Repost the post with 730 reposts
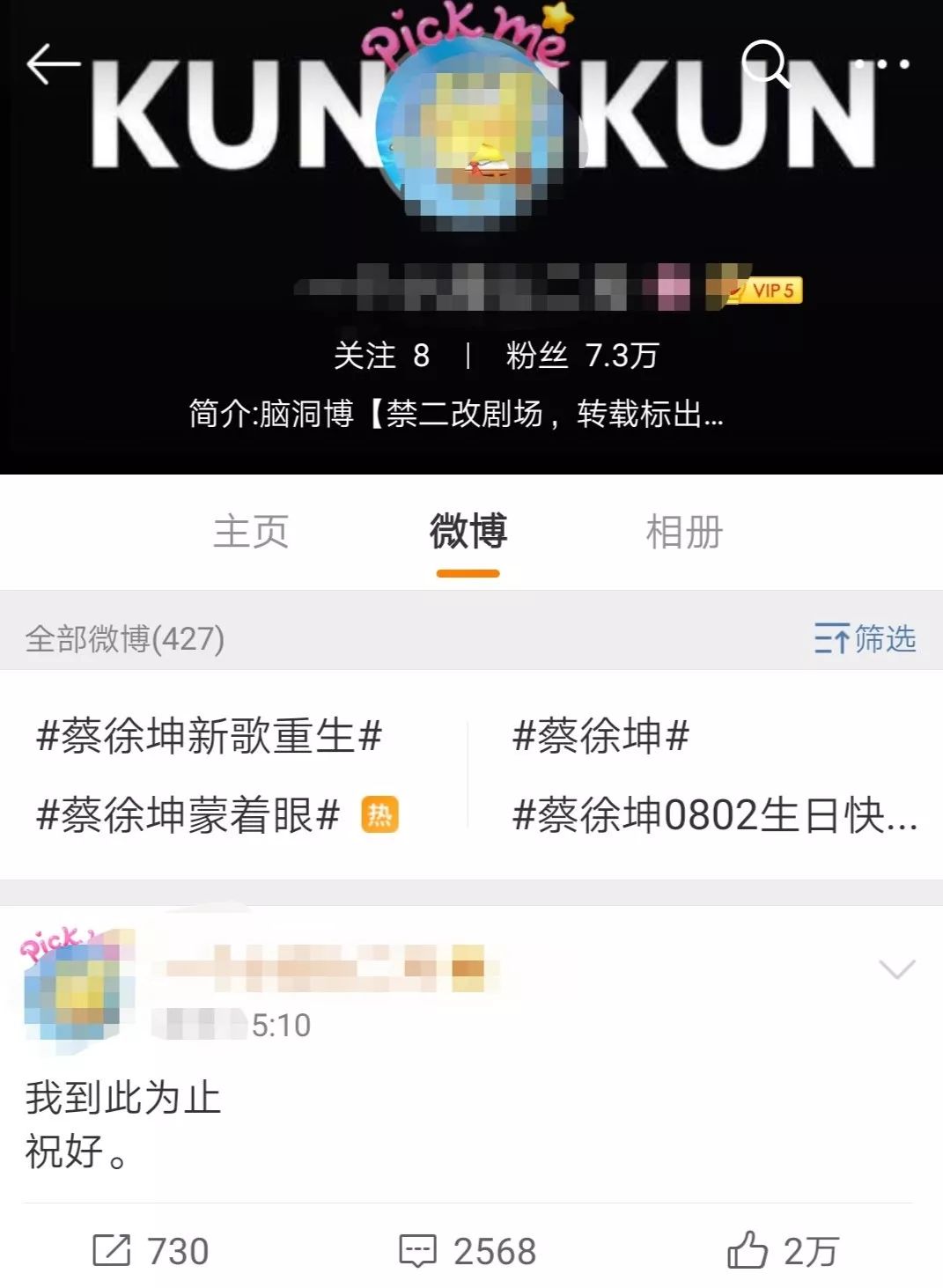The image size is (943, 1288). tap(151, 1251)
